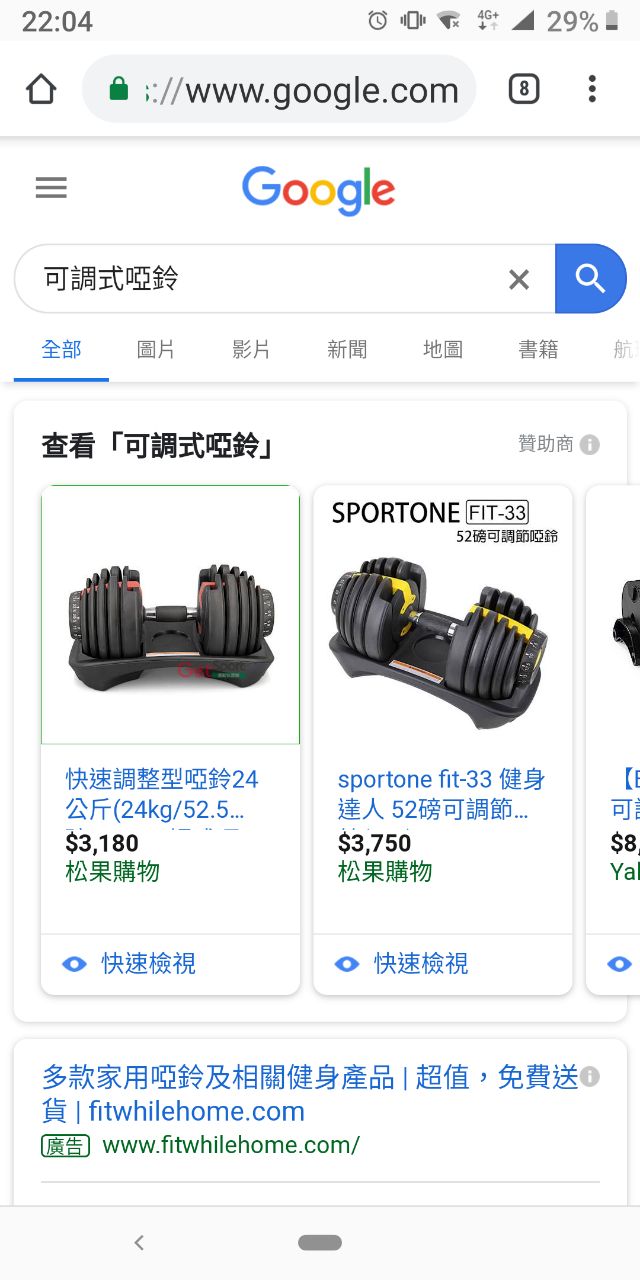Switch to the 影片 tab
Screen dimensions: 640x1280
point(251,349)
